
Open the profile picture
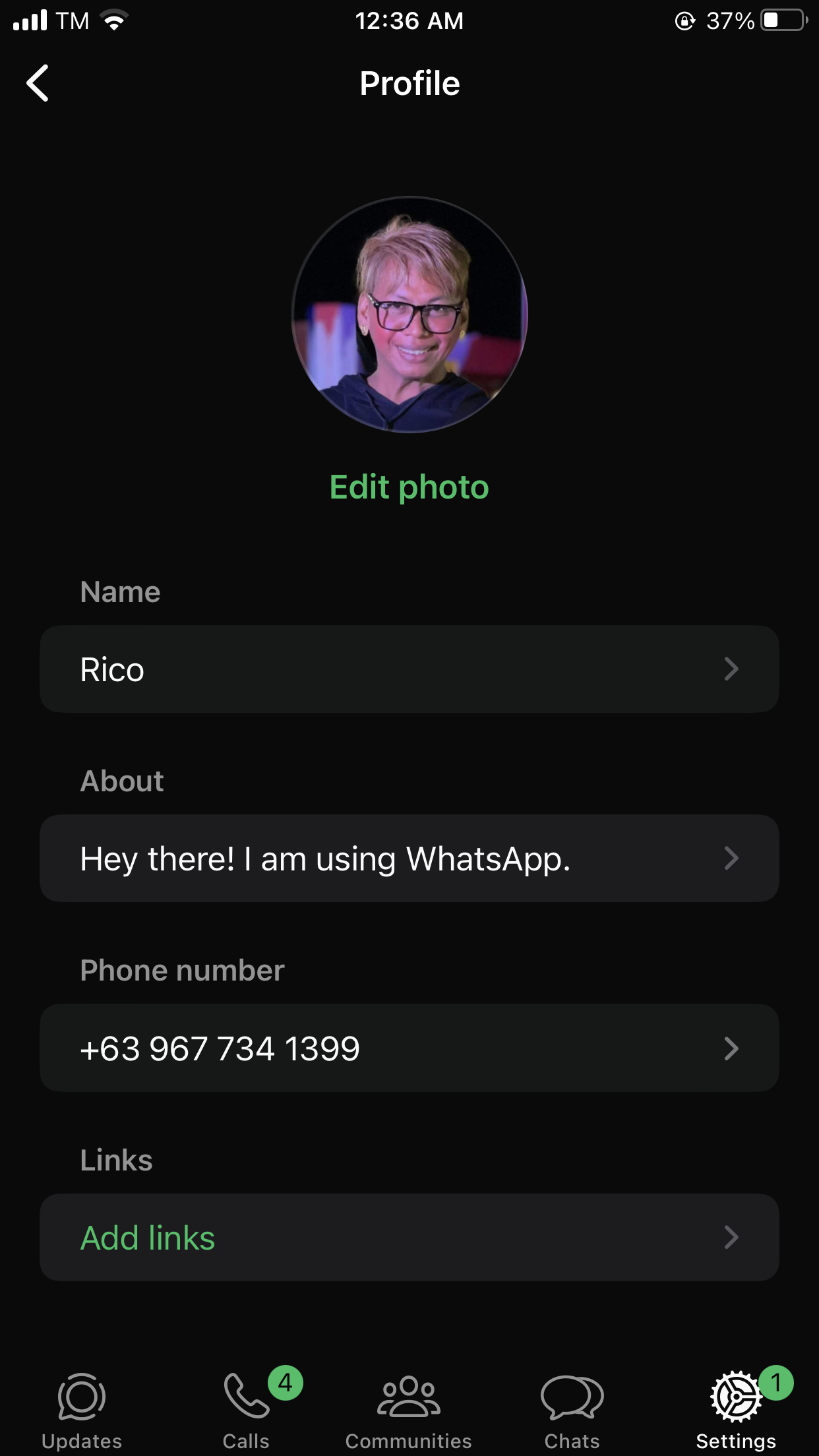(x=409, y=315)
